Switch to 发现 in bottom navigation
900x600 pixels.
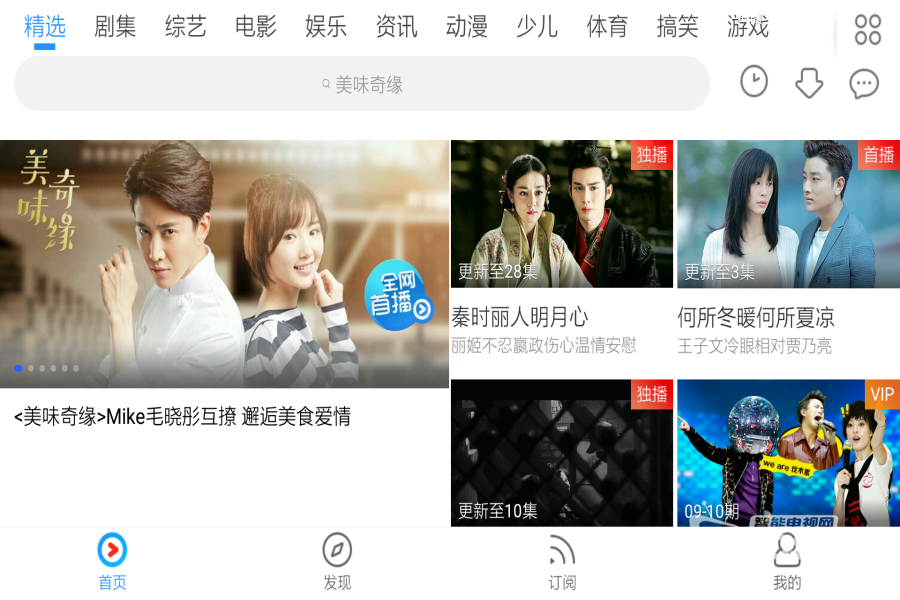(x=337, y=562)
